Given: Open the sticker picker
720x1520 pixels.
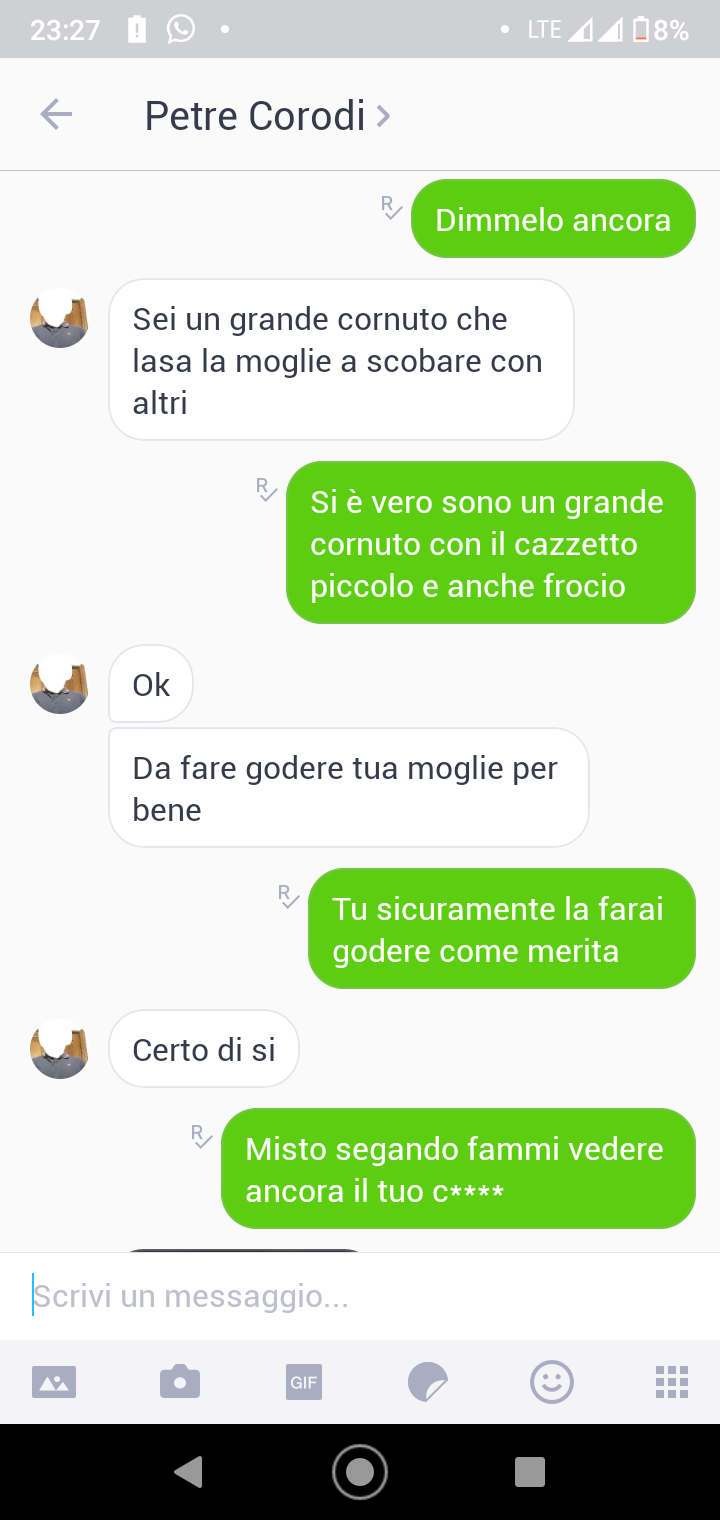Looking at the screenshot, I should coord(428,1382).
